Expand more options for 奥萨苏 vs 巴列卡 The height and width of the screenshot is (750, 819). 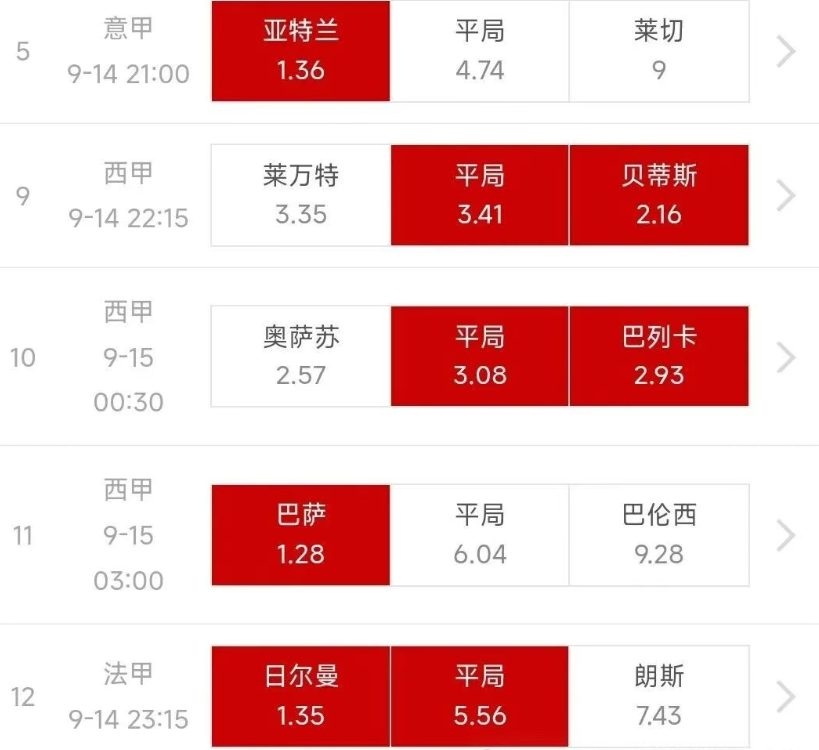(x=786, y=356)
